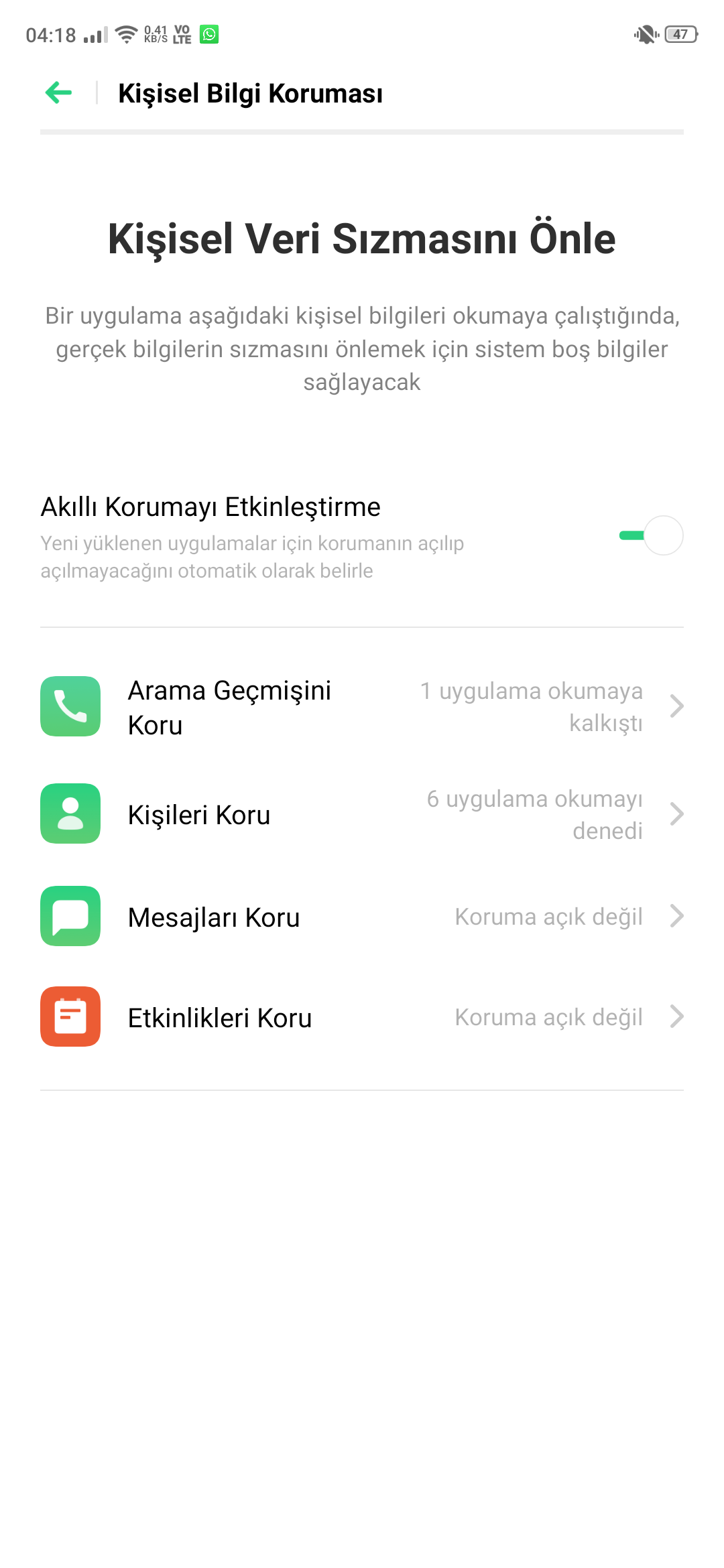Go back using the green arrow

tap(58, 92)
